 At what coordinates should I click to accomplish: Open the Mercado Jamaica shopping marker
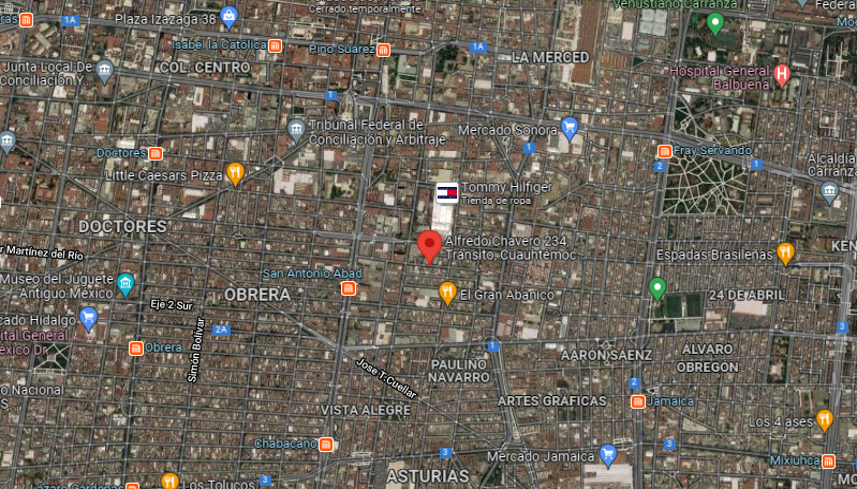[608, 456]
